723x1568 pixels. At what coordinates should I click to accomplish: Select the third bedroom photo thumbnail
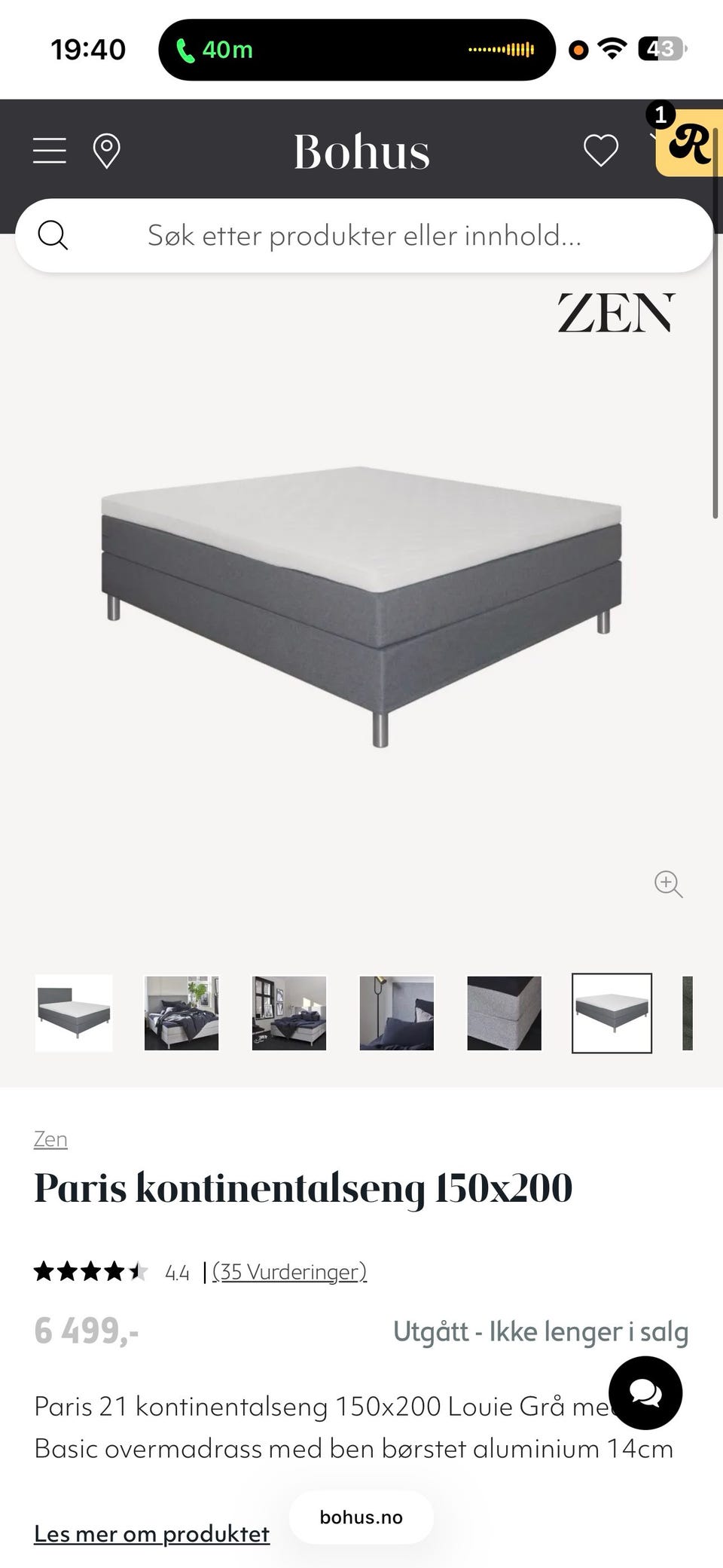(x=289, y=1013)
